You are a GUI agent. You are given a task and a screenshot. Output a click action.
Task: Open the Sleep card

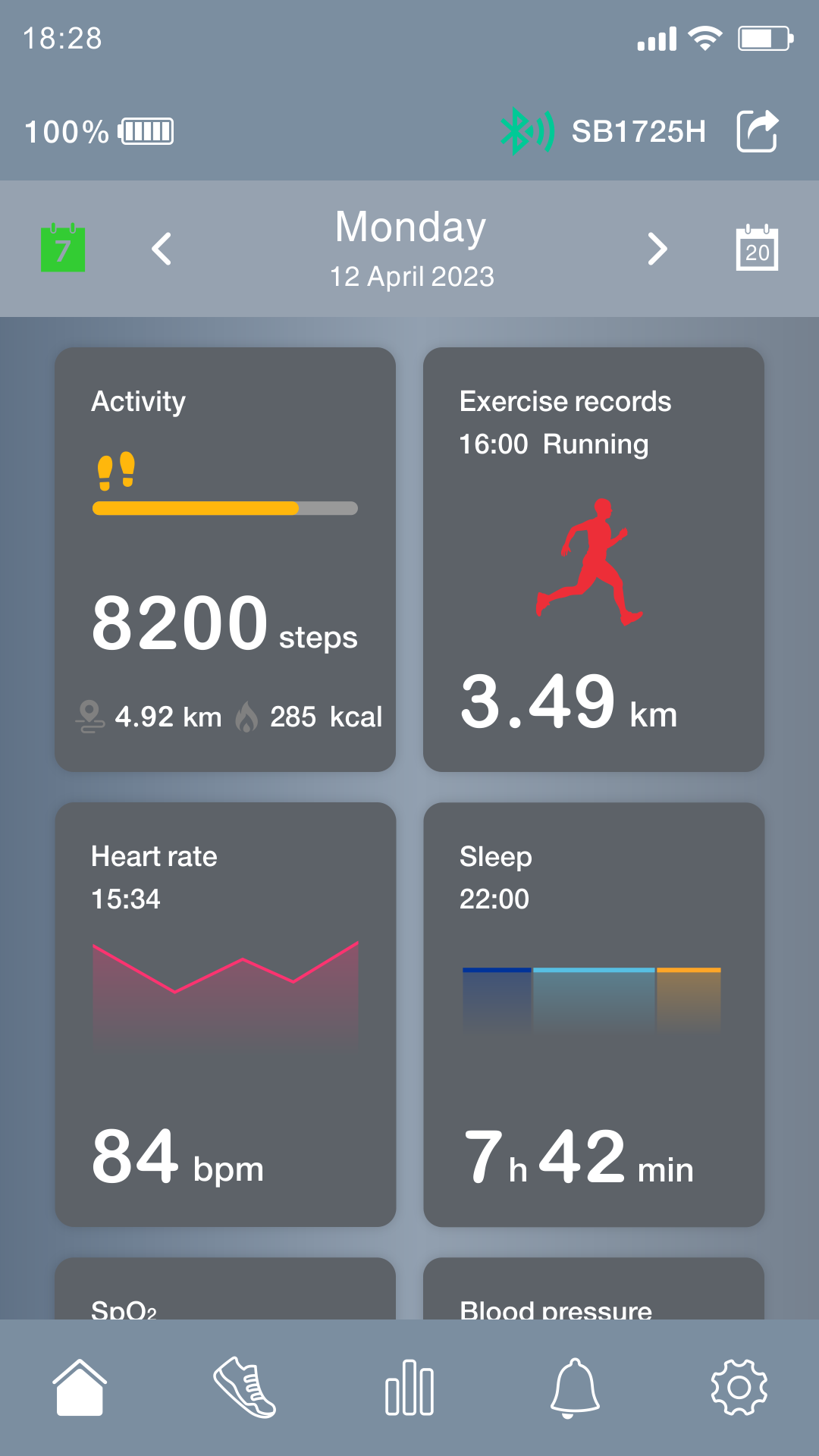[x=593, y=1015]
